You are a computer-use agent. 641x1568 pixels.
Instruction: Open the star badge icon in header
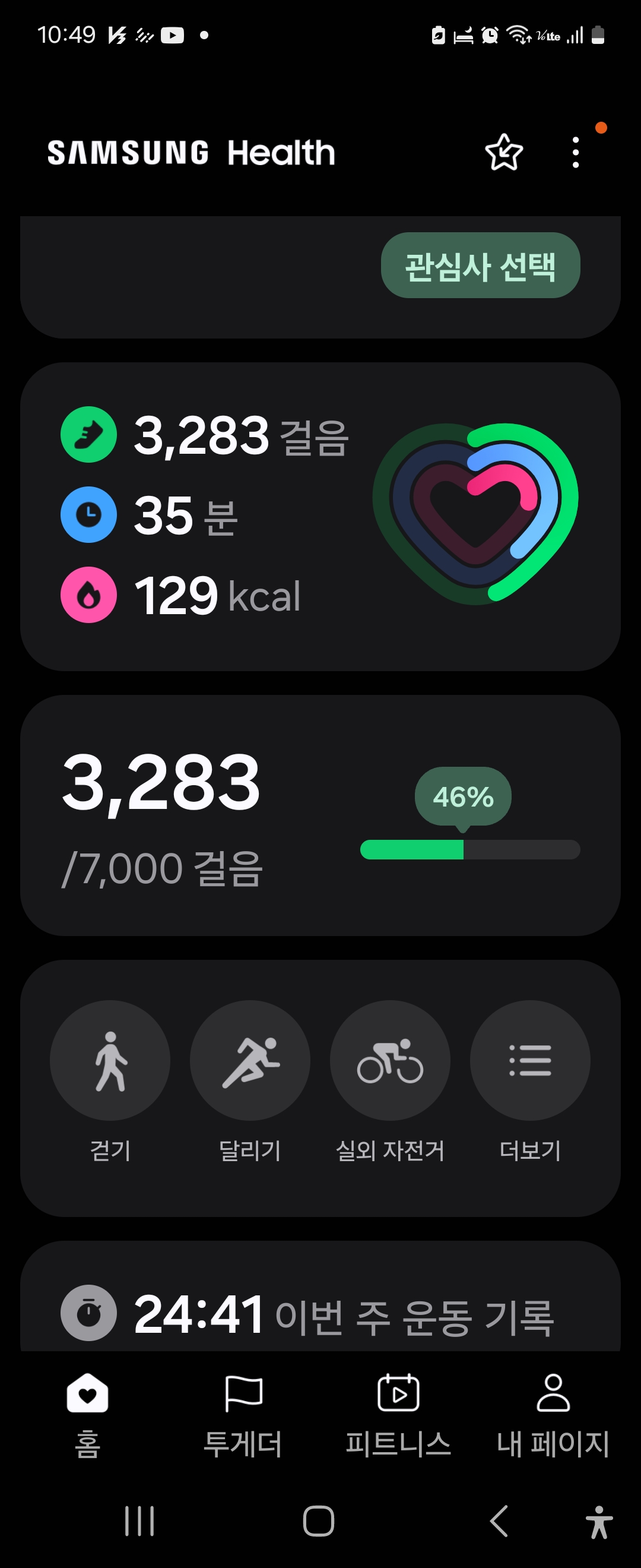503,152
